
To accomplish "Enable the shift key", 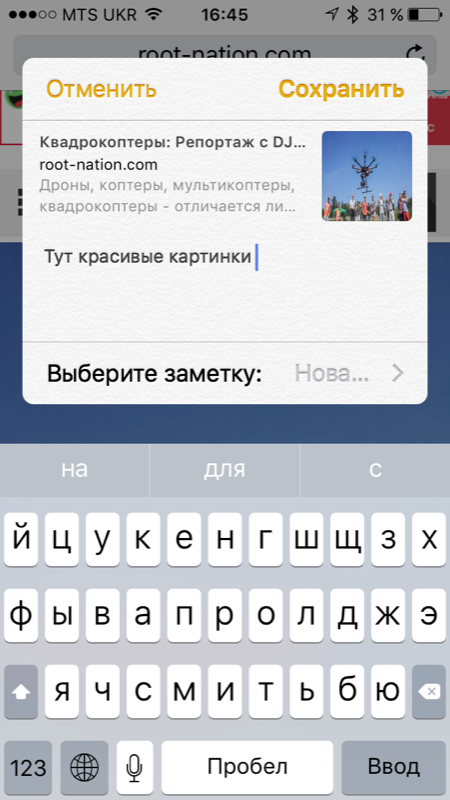I will coord(21,692).
